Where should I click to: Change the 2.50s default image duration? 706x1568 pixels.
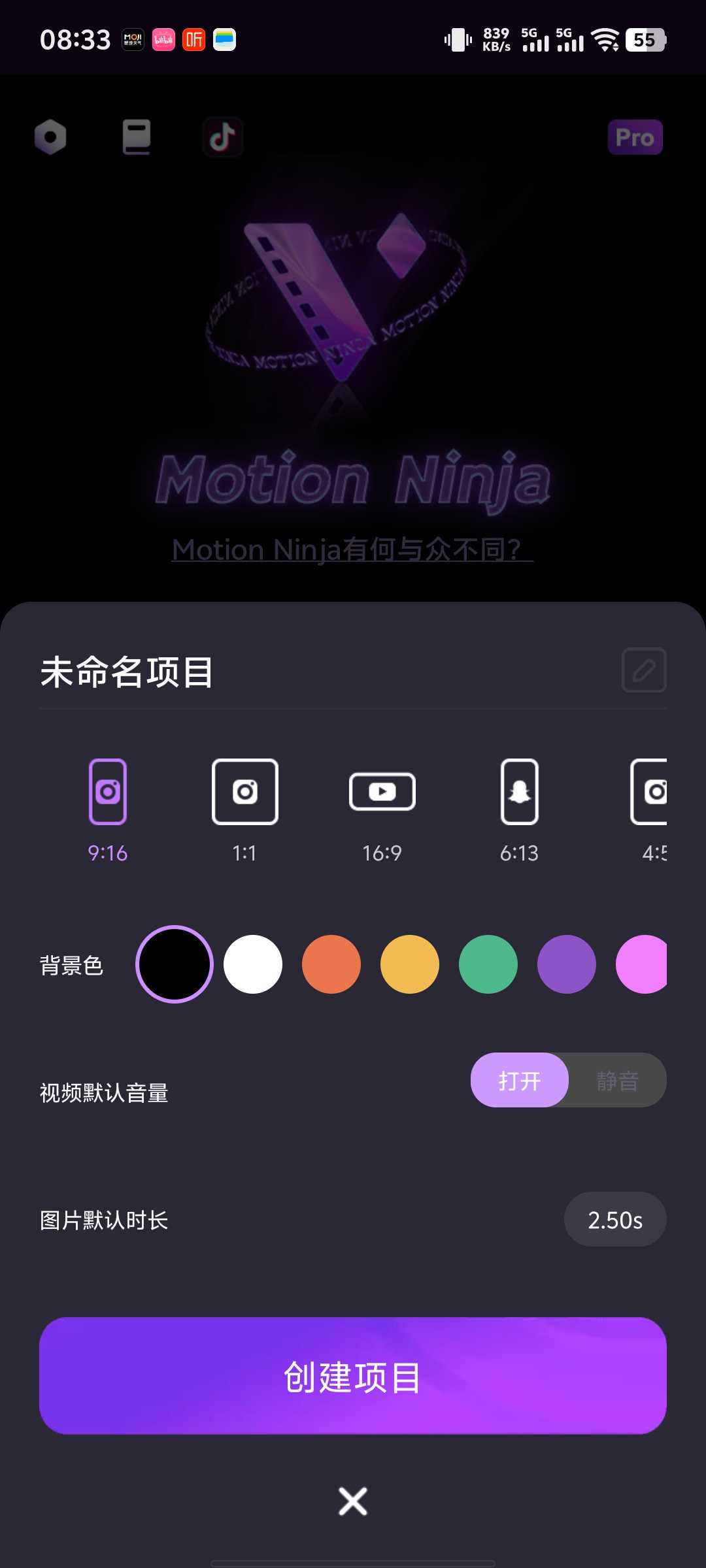tap(614, 1220)
